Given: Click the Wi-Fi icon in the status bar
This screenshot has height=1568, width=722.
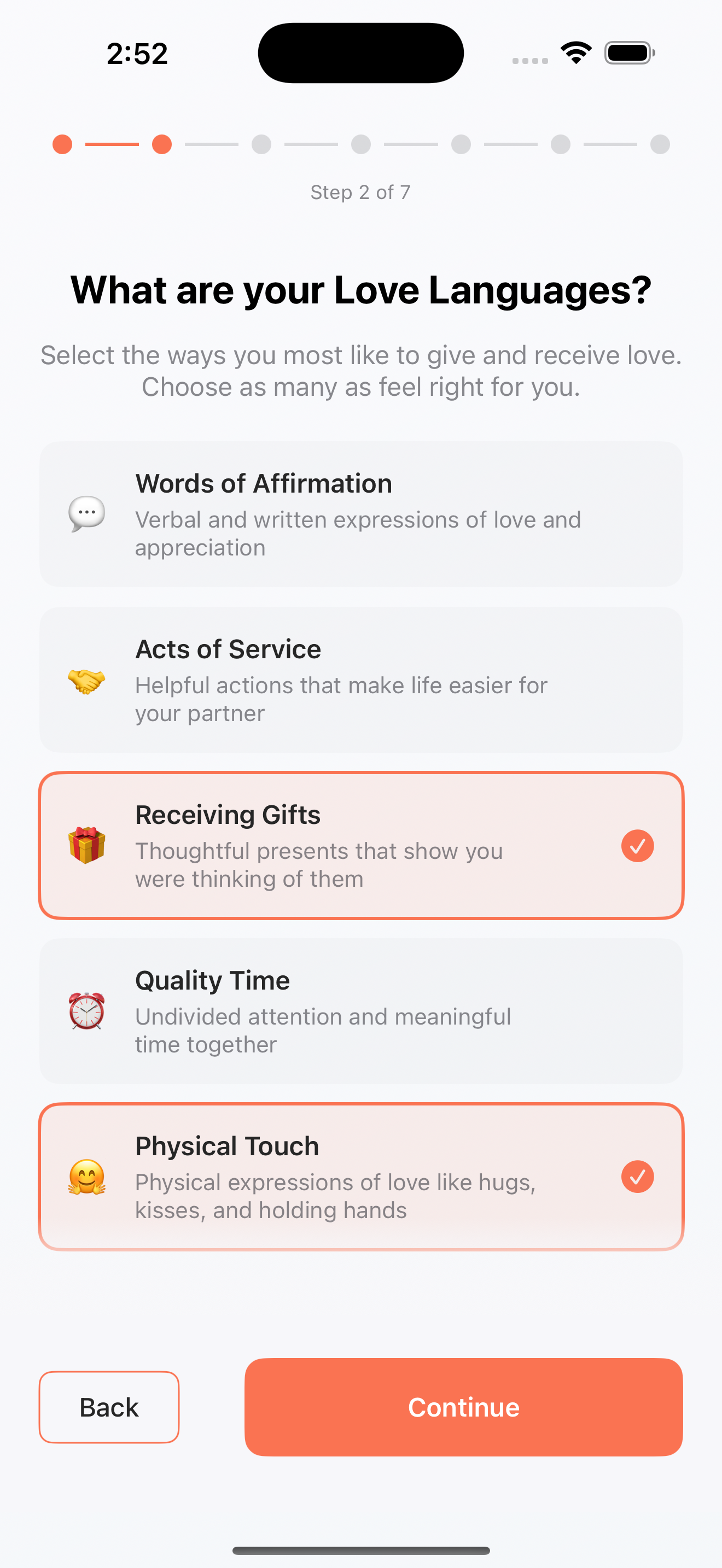Looking at the screenshot, I should coord(575,52).
